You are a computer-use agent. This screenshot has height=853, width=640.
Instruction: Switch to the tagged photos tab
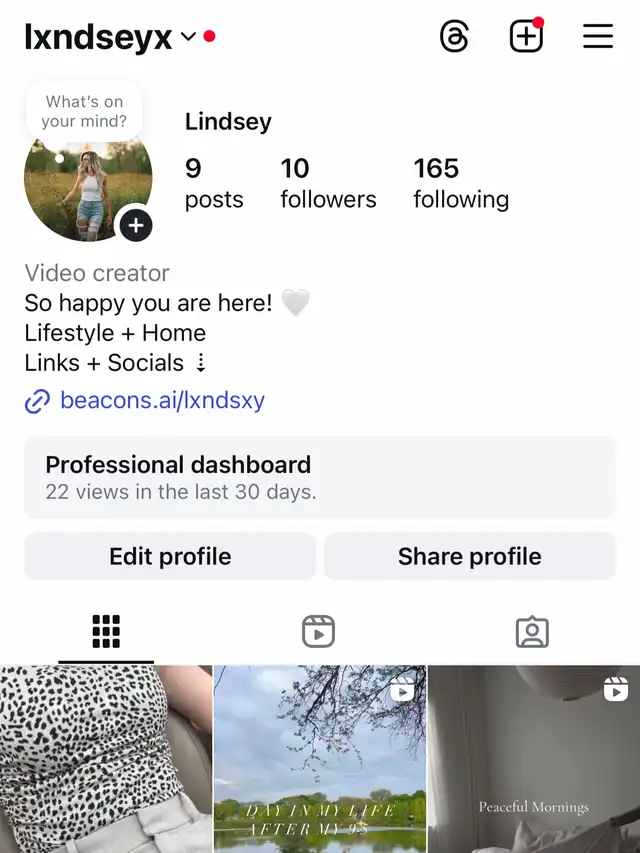click(x=532, y=632)
